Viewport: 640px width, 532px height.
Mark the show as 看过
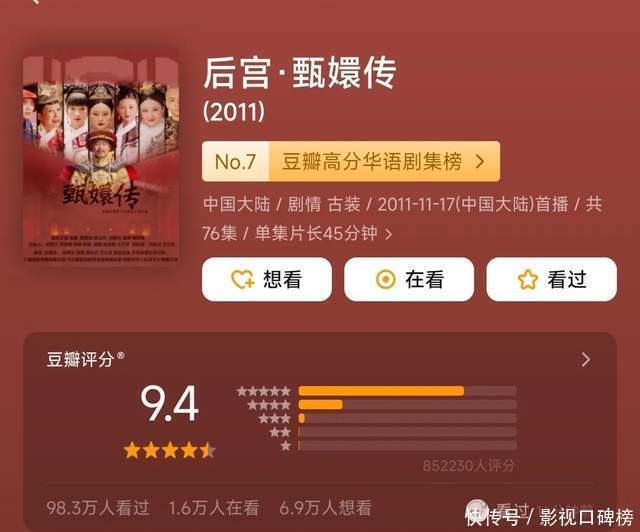coord(551,280)
